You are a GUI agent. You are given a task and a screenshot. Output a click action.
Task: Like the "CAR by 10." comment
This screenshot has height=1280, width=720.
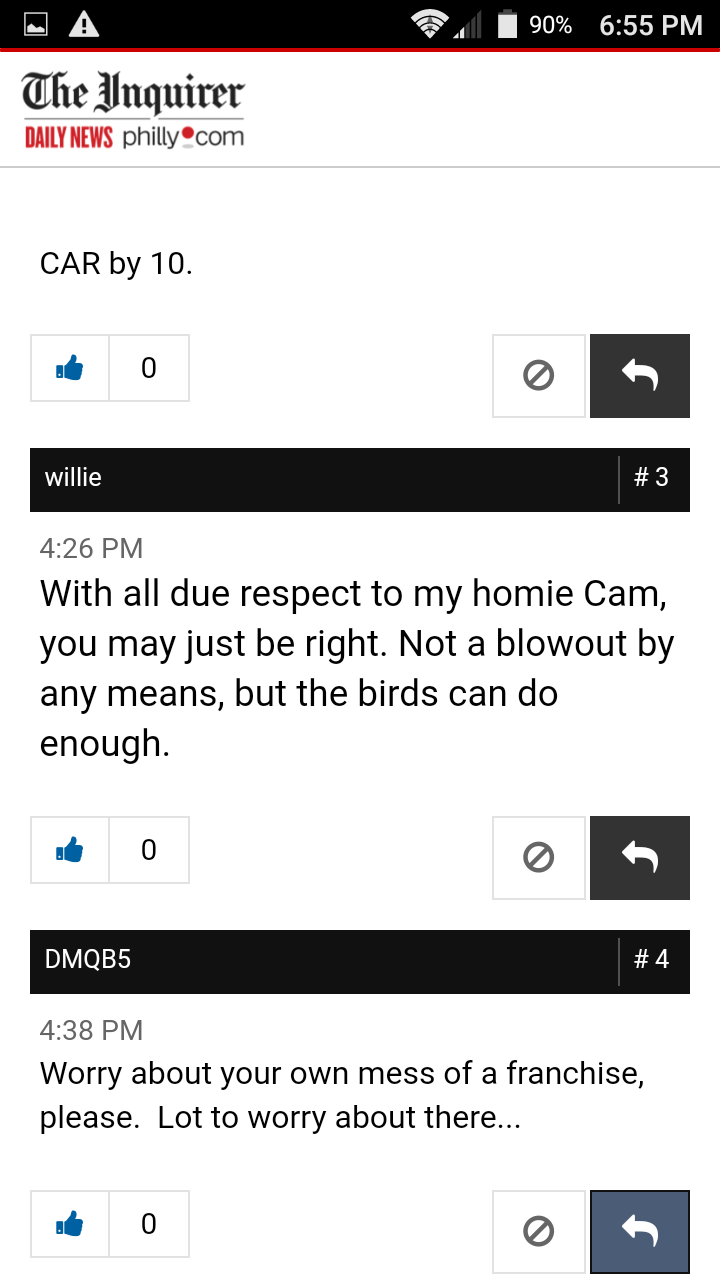click(x=70, y=368)
